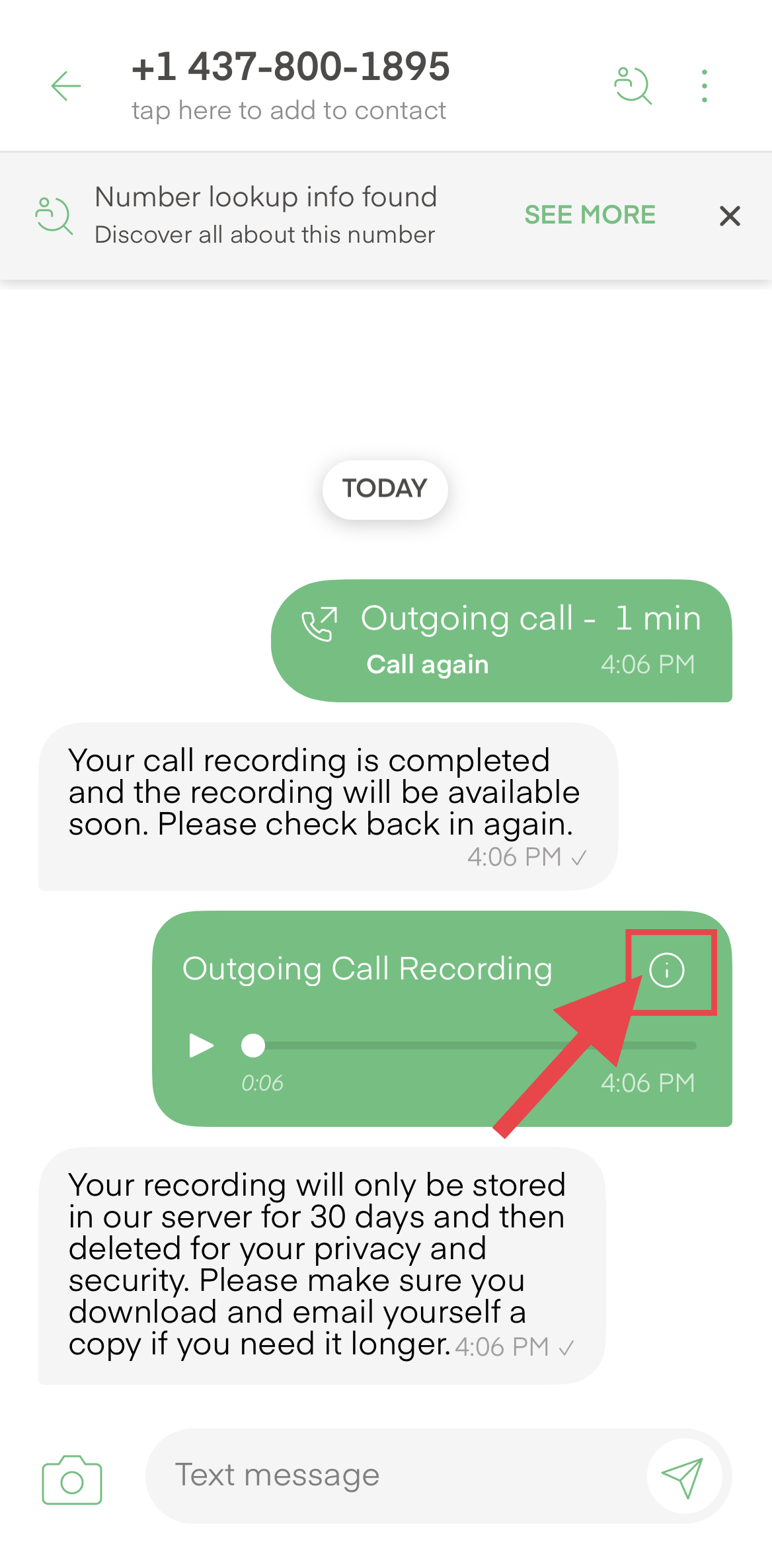Open the three-dot overflow menu

705,86
